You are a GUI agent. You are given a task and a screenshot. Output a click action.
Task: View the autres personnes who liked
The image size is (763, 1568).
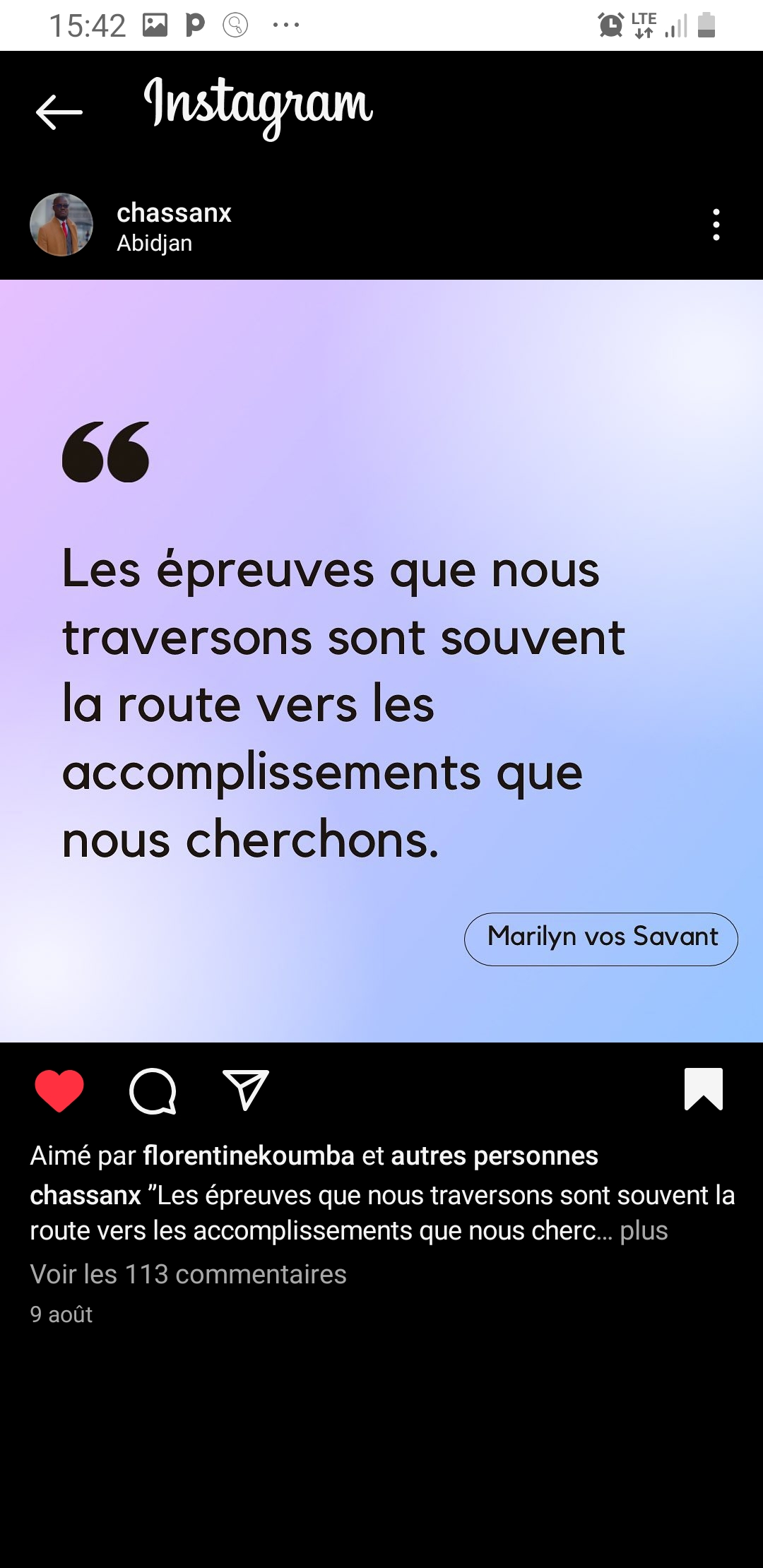coord(495,1156)
